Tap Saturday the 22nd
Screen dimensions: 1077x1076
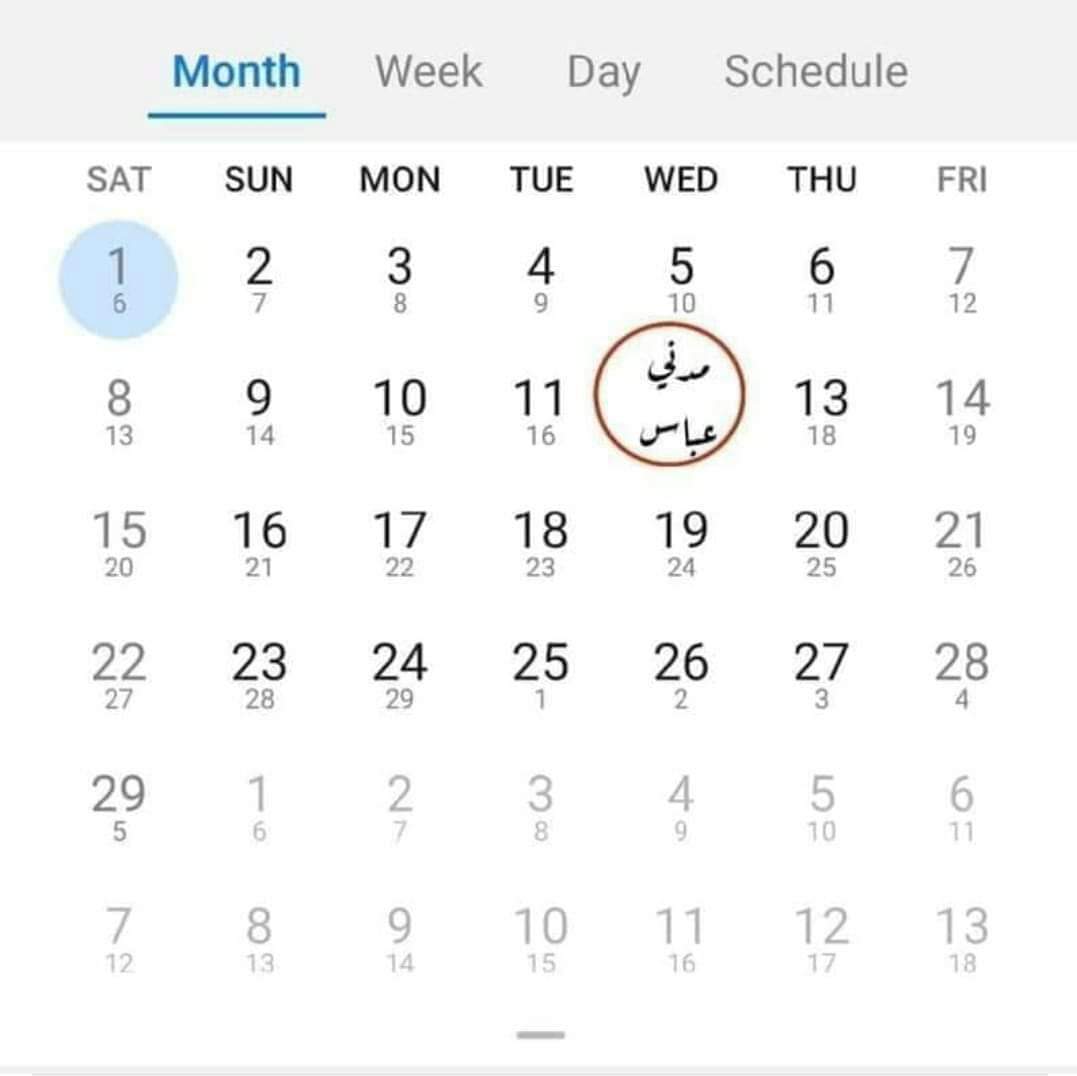click(x=118, y=674)
